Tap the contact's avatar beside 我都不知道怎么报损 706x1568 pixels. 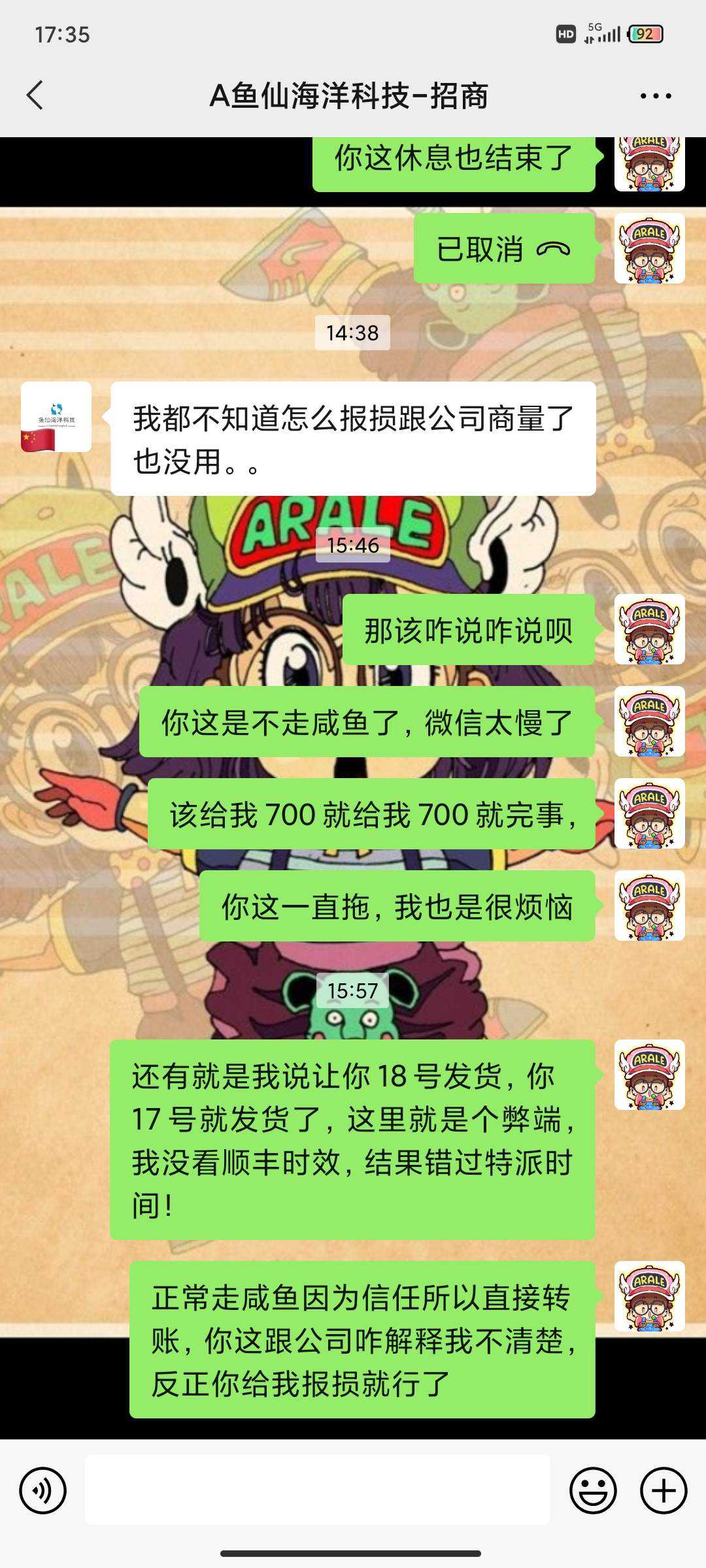tap(56, 417)
